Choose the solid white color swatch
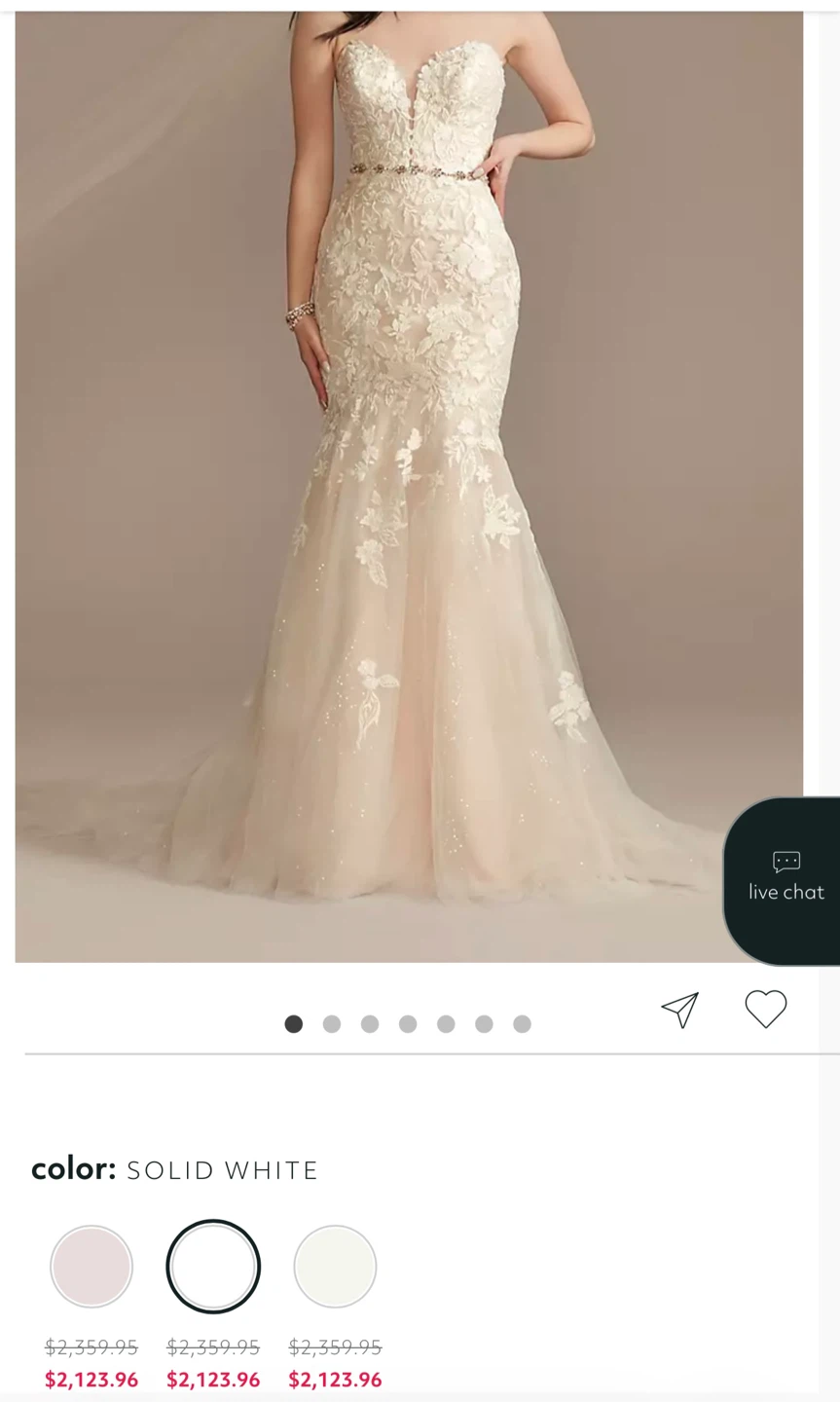This screenshot has width=840, height=1402. (213, 1266)
